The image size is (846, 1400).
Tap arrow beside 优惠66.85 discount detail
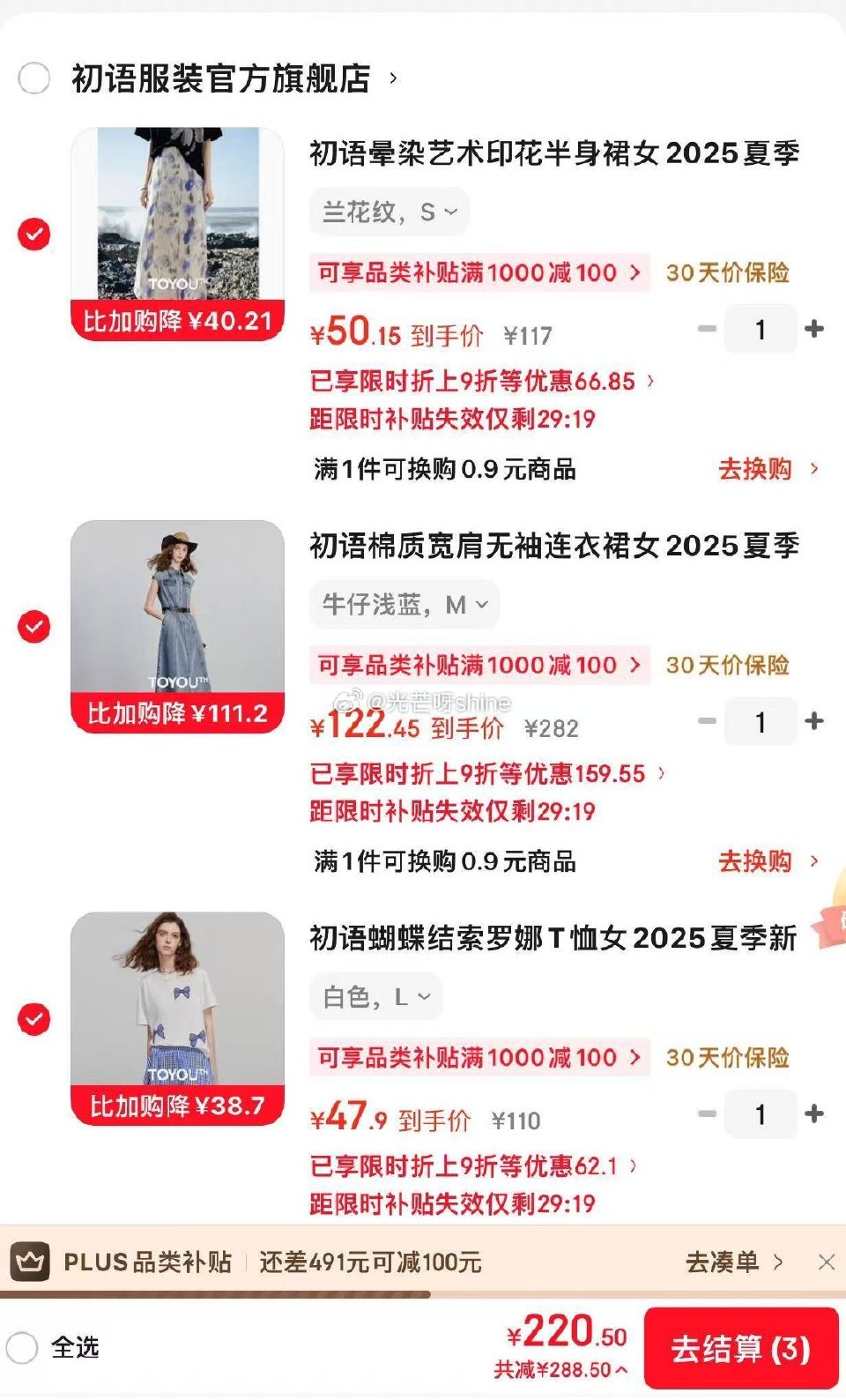(649, 382)
